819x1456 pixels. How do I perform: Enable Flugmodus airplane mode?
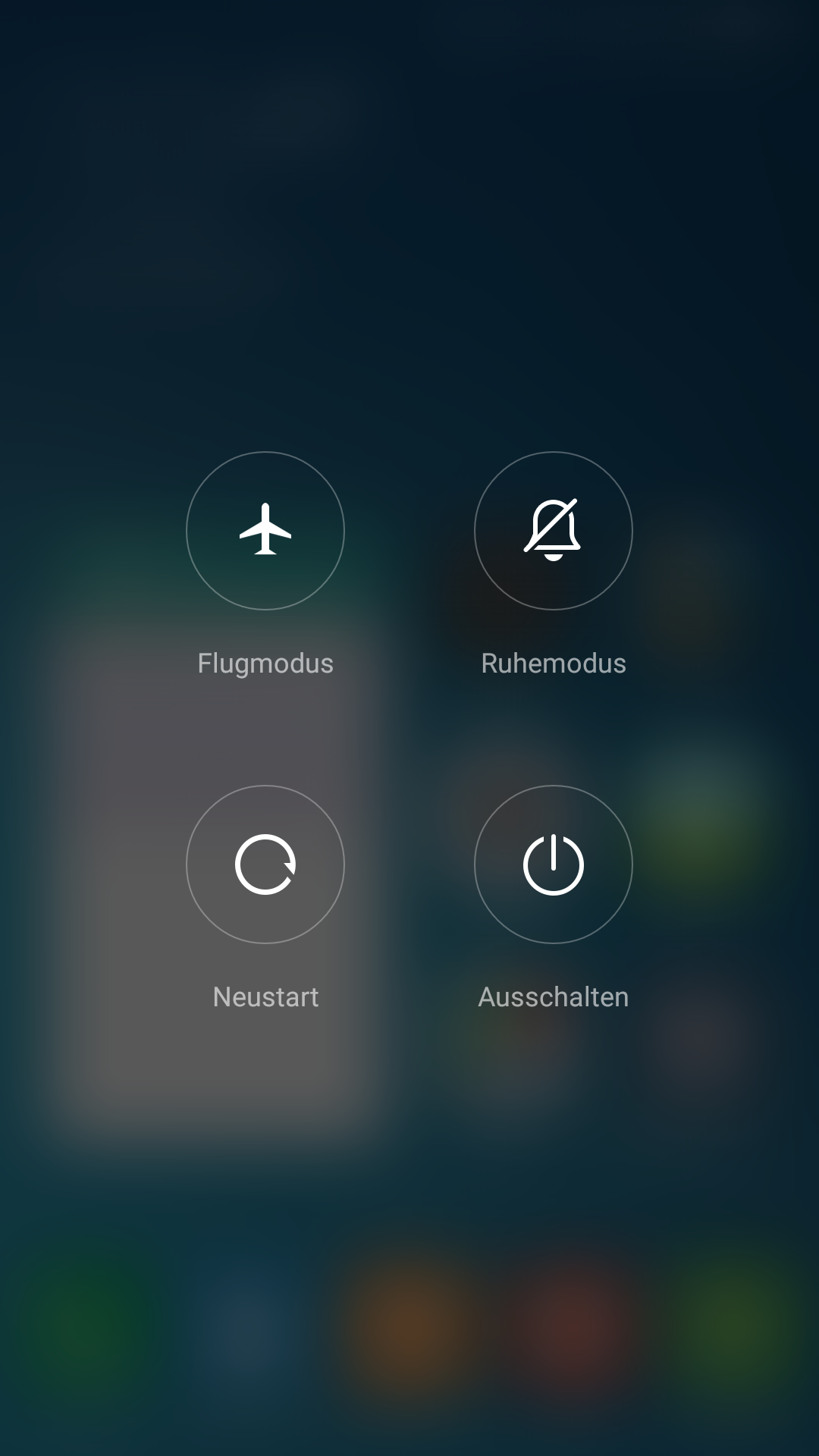pos(265,531)
